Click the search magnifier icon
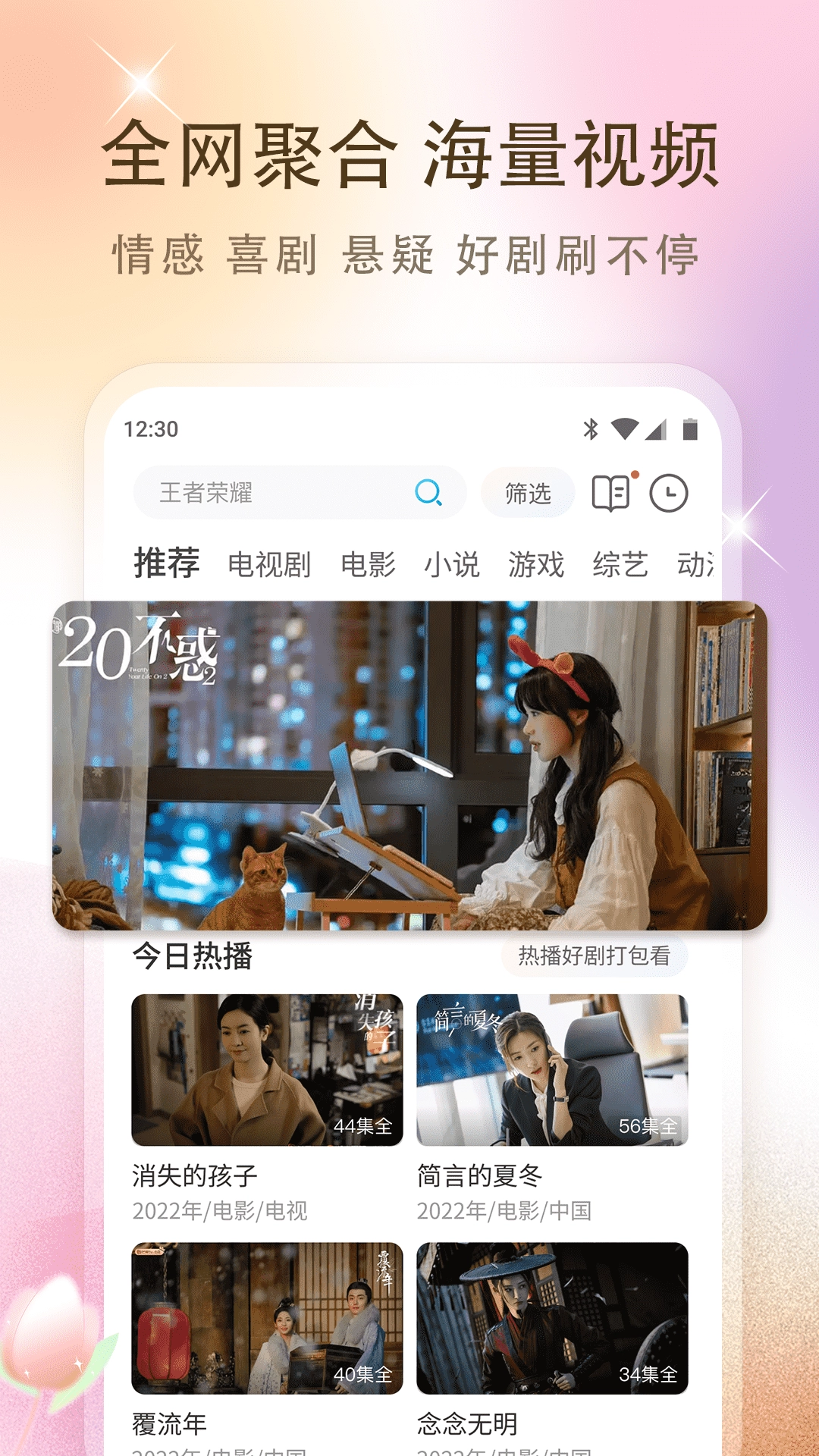The height and width of the screenshot is (1456, 819). click(428, 492)
